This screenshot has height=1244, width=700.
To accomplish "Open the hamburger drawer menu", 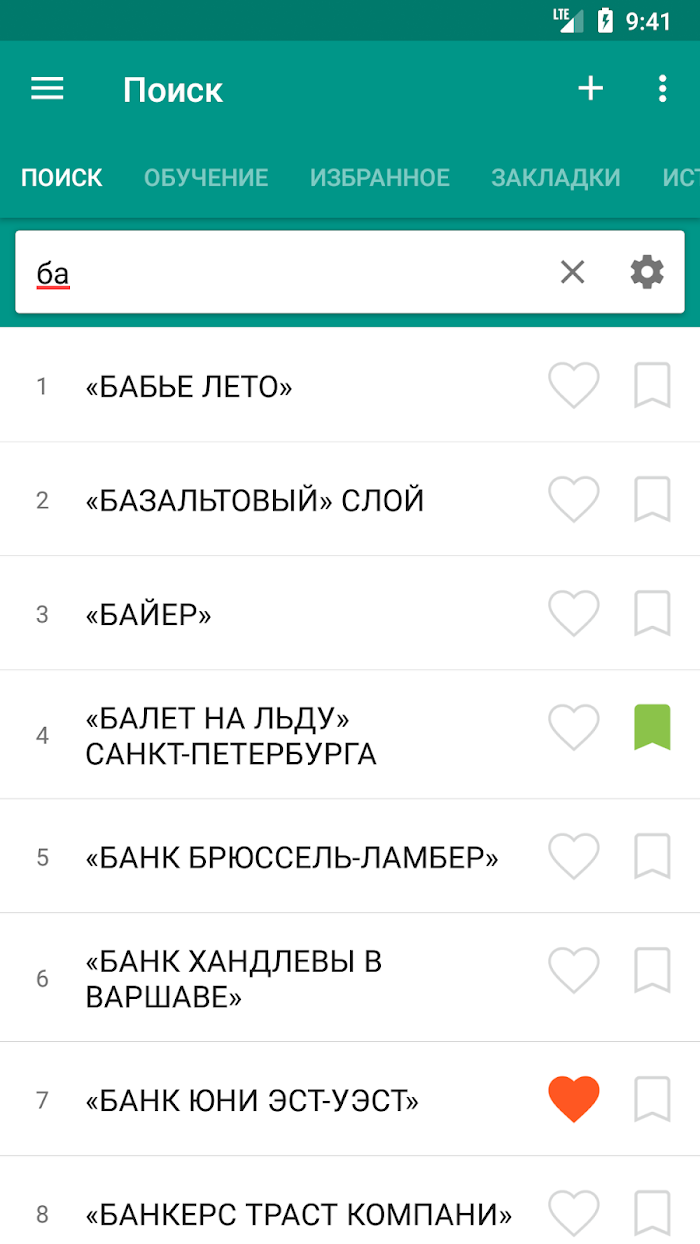I will [47, 89].
